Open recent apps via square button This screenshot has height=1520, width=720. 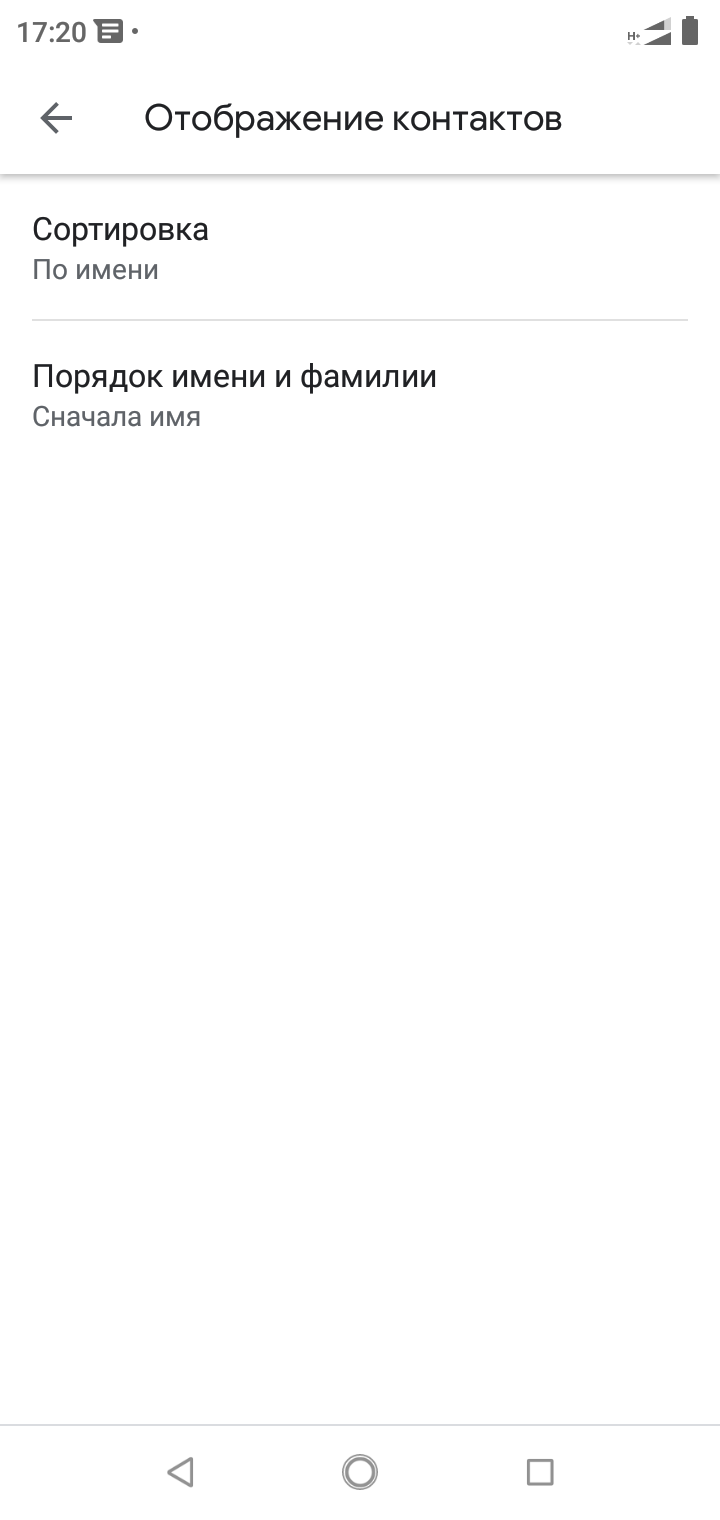click(x=539, y=1471)
